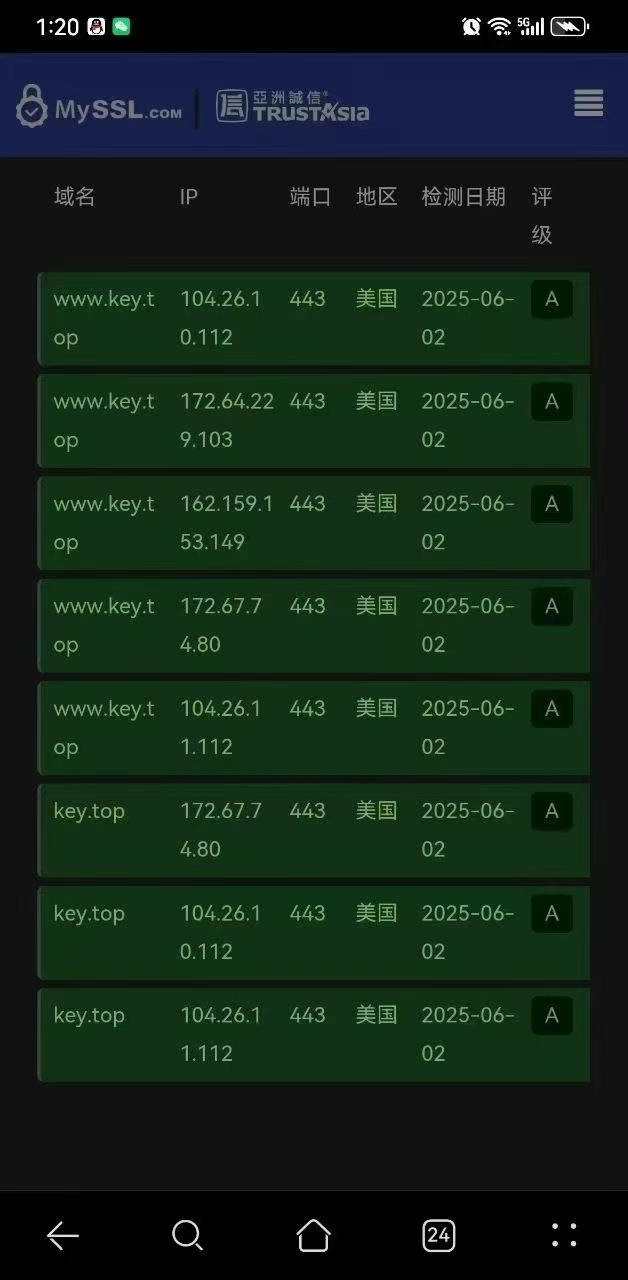Open www.key.top result for IP 104.26.10.112
The height and width of the screenshot is (1280, 628).
[314, 318]
